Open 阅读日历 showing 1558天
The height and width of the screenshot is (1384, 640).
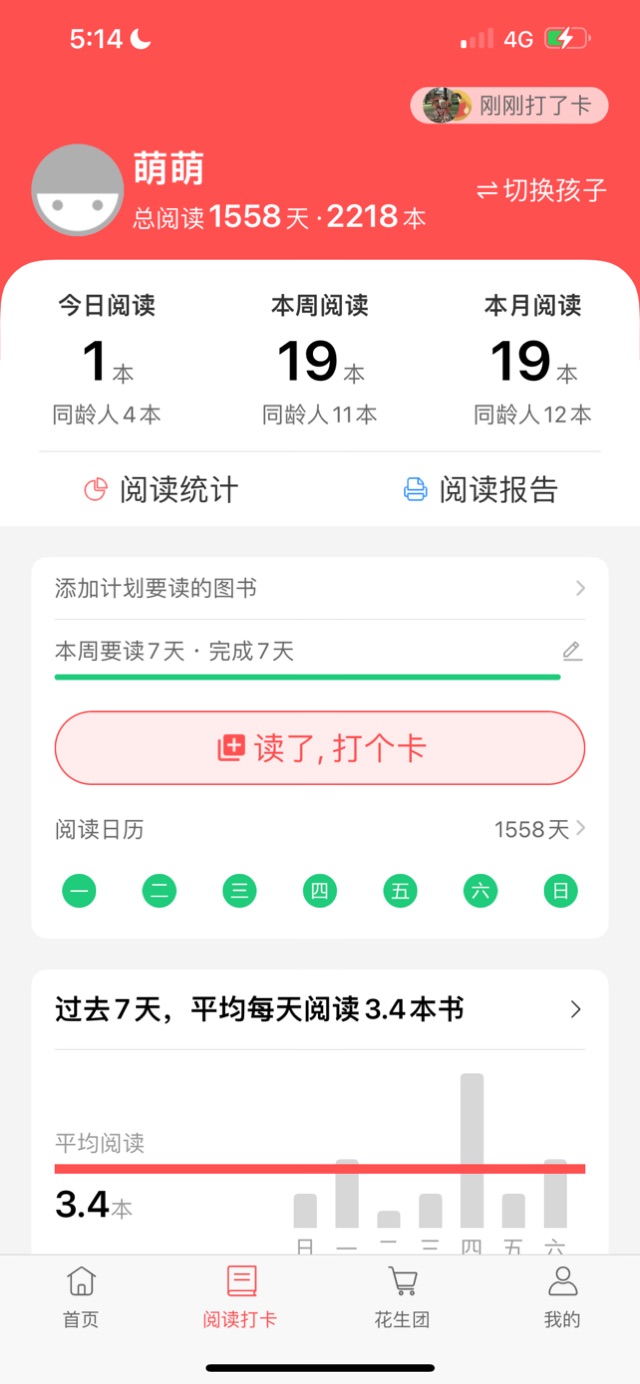[x=540, y=829]
